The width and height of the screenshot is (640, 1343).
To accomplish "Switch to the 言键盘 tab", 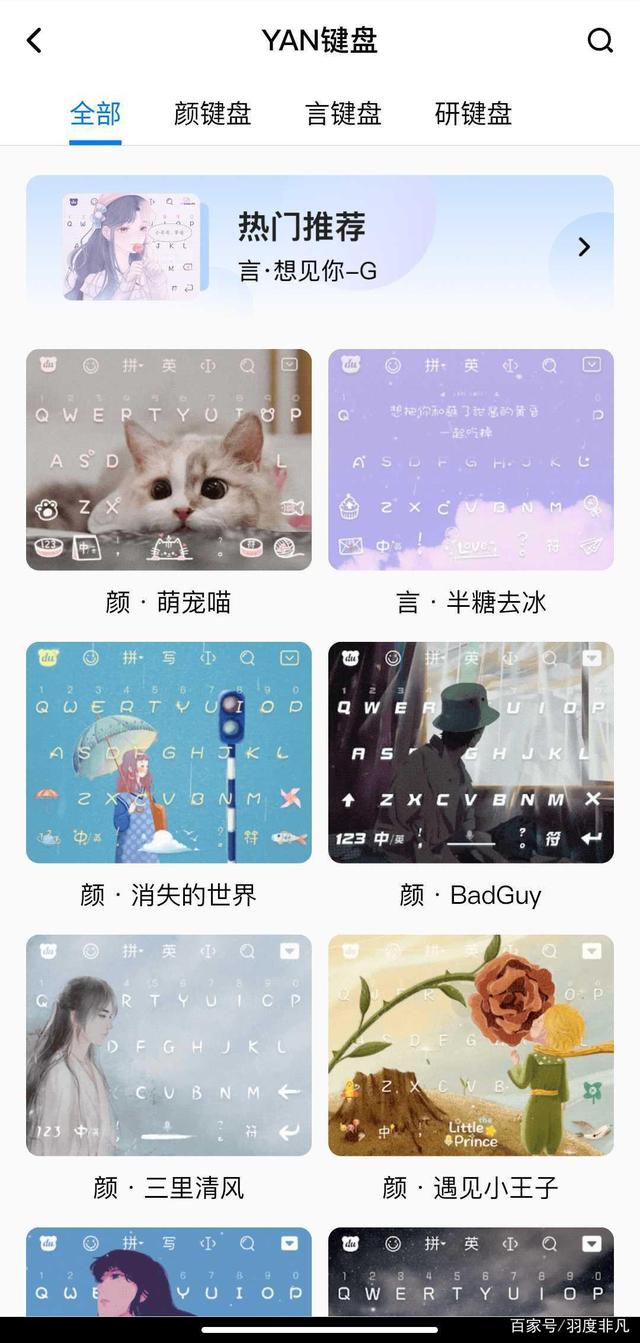I will [x=343, y=114].
